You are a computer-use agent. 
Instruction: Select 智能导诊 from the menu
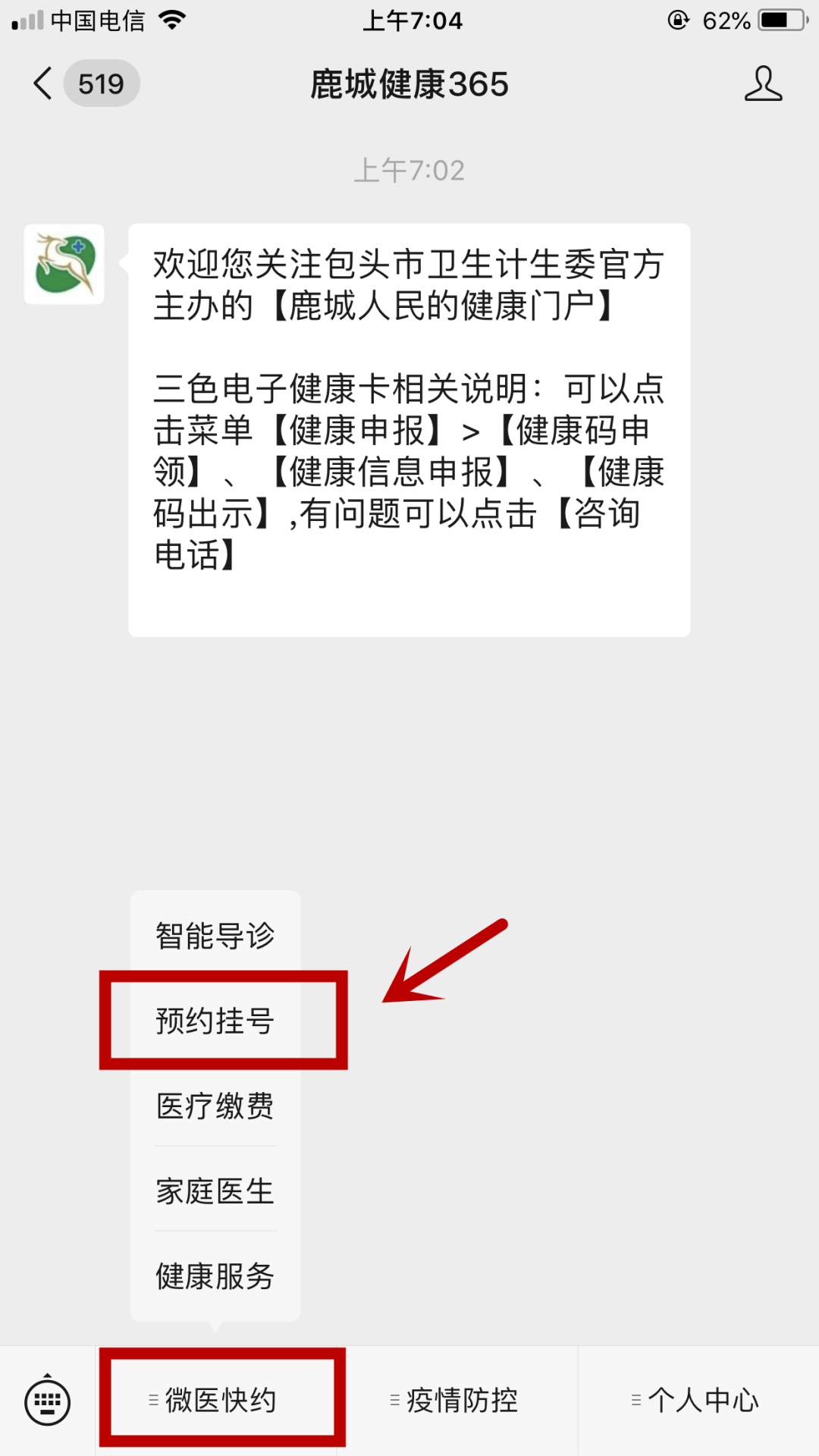(215, 935)
